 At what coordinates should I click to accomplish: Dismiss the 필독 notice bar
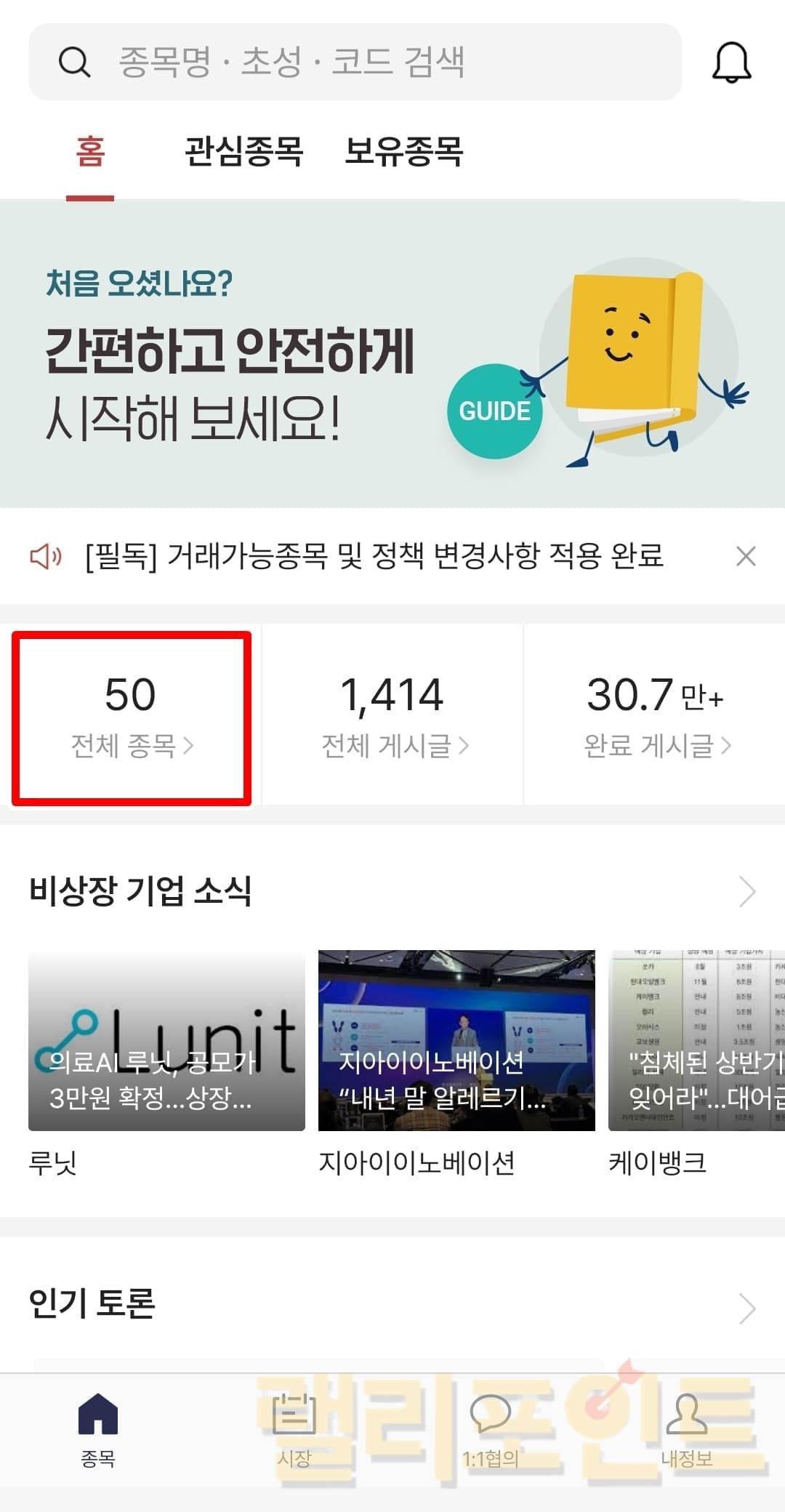point(746,557)
